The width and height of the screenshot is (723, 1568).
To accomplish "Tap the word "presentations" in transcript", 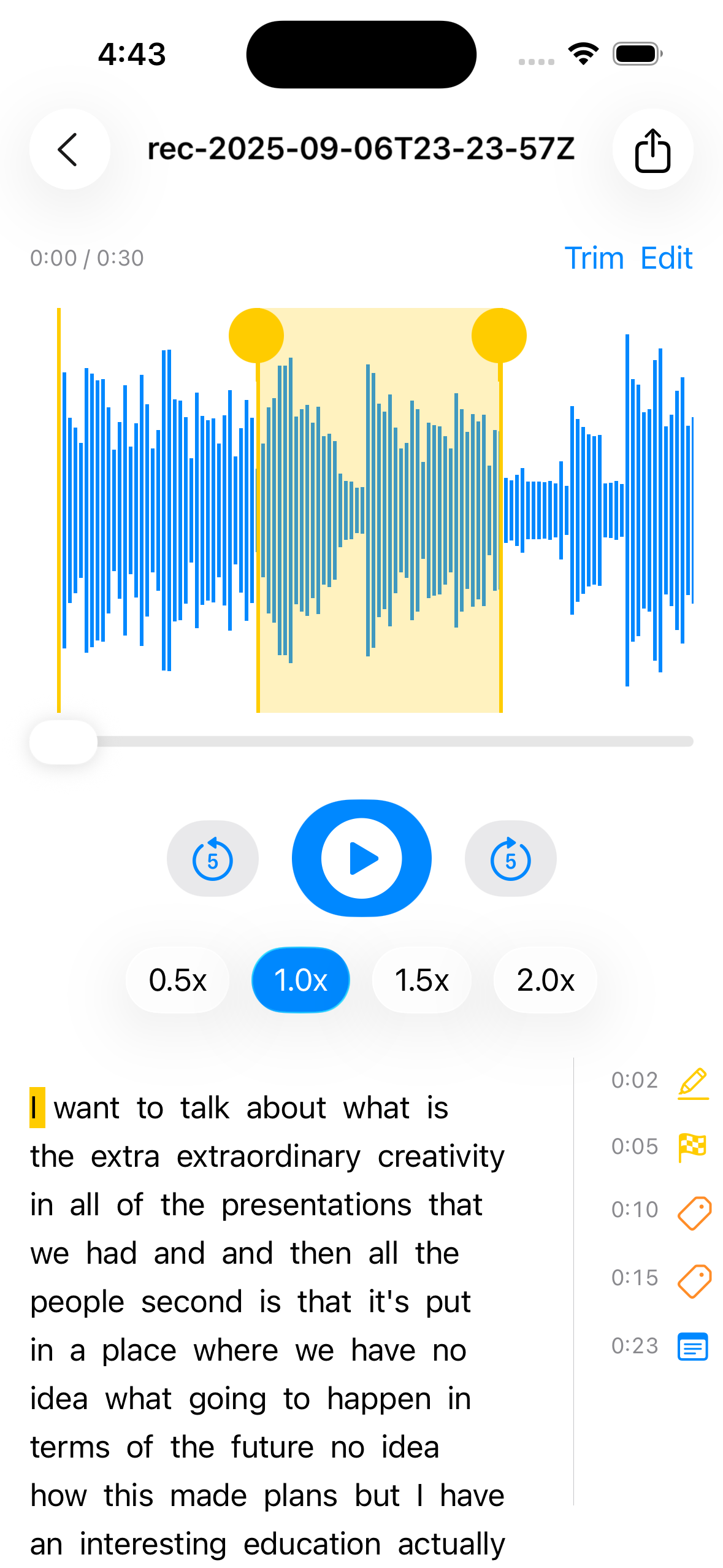I will pyautogui.click(x=316, y=1205).
